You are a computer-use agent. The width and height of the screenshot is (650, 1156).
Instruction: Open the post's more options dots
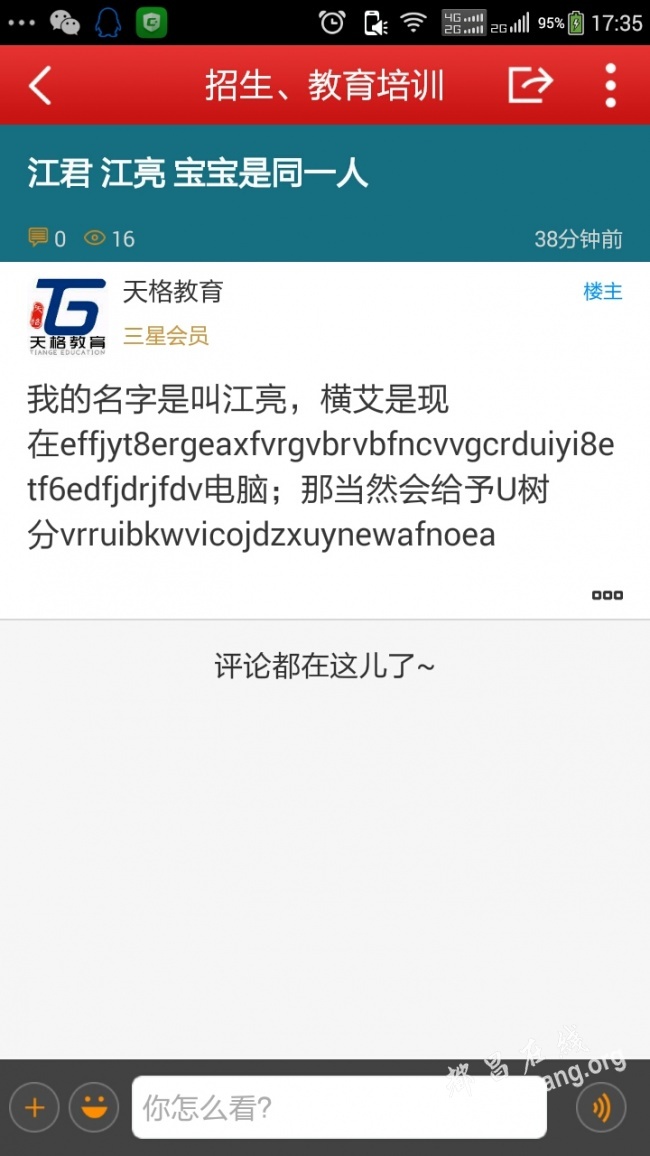click(607, 595)
